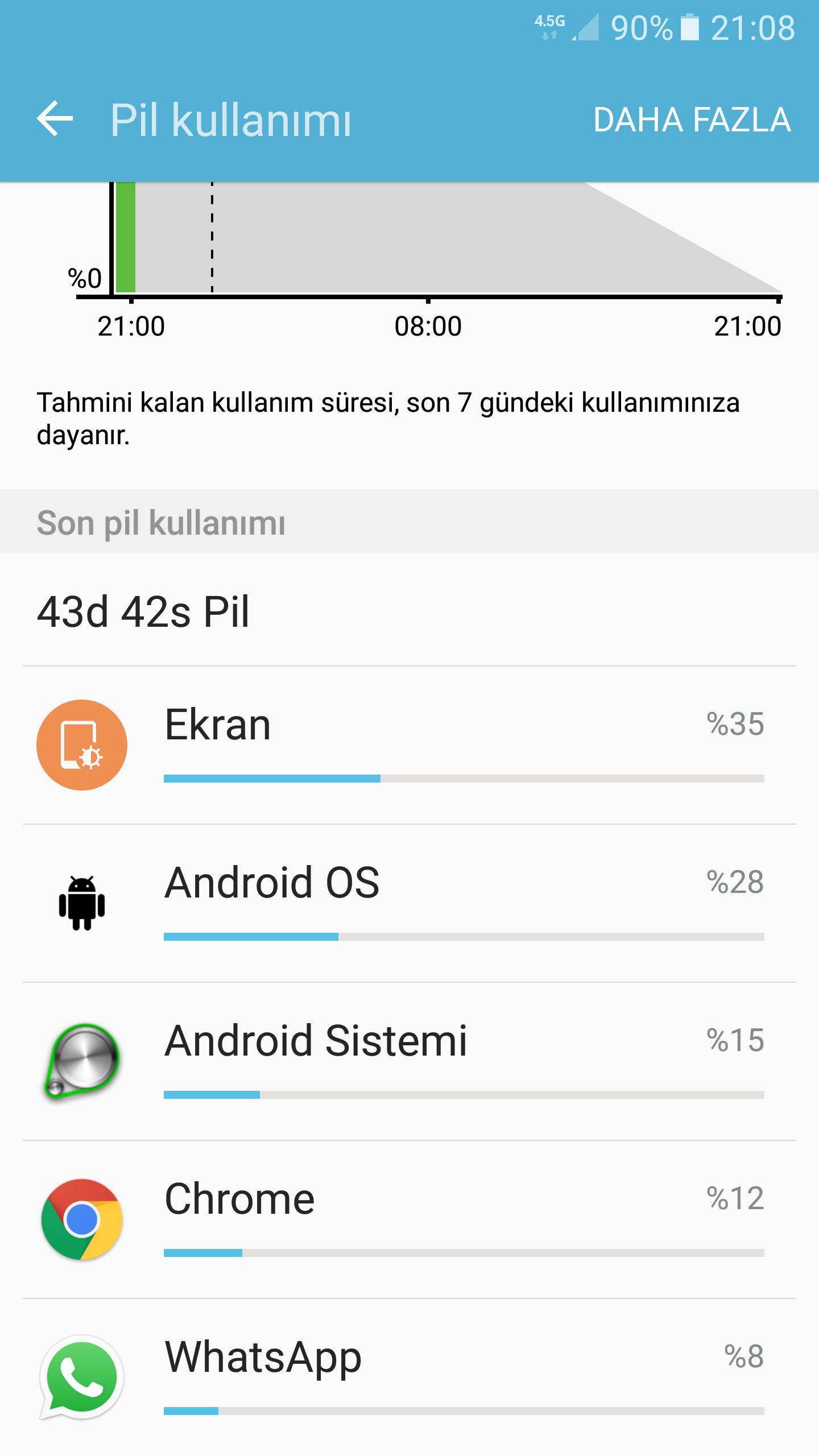Go back from Pil kullanımı screen
Screen dimensions: 819x1456
(x=55, y=119)
